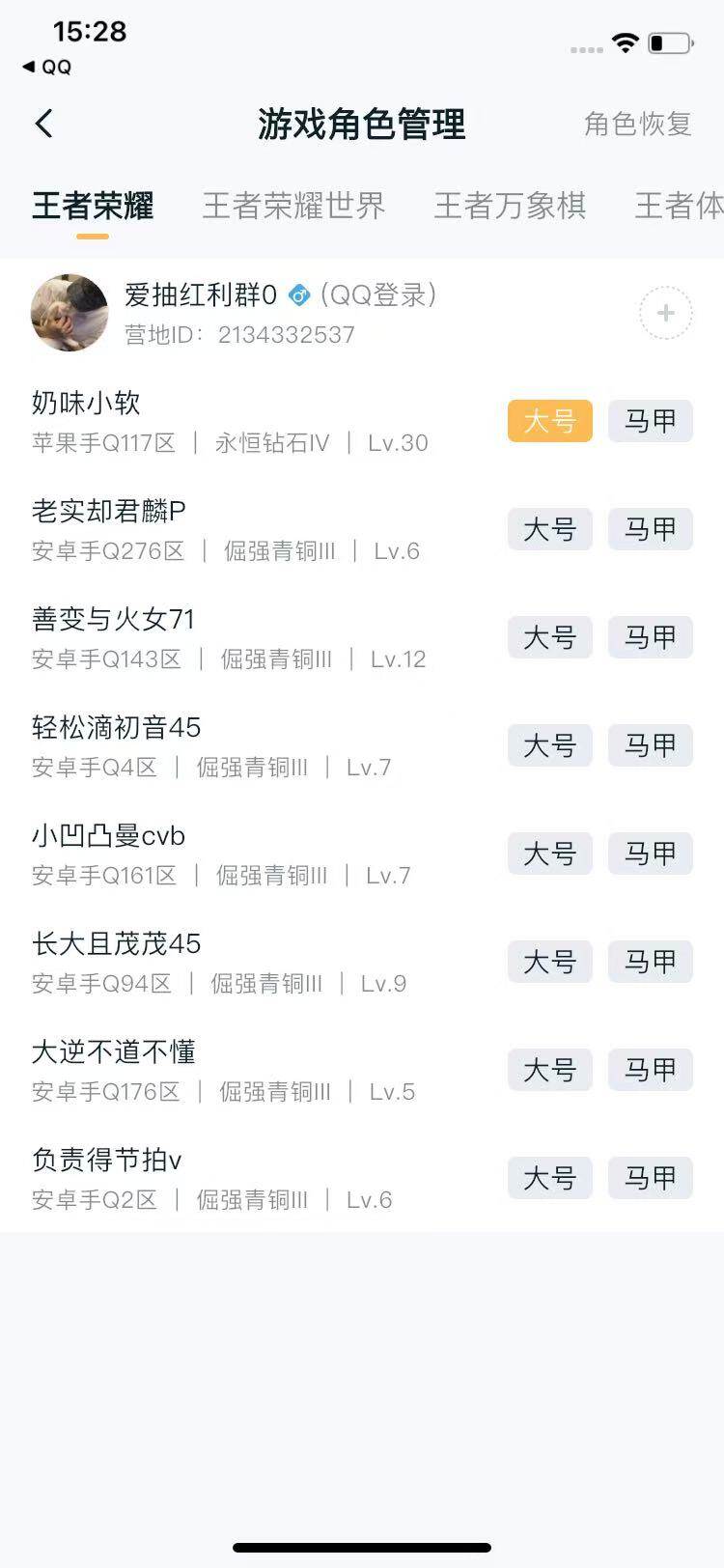
Task: Tap the role name 轻松滴初音45
Action: coord(113,729)
